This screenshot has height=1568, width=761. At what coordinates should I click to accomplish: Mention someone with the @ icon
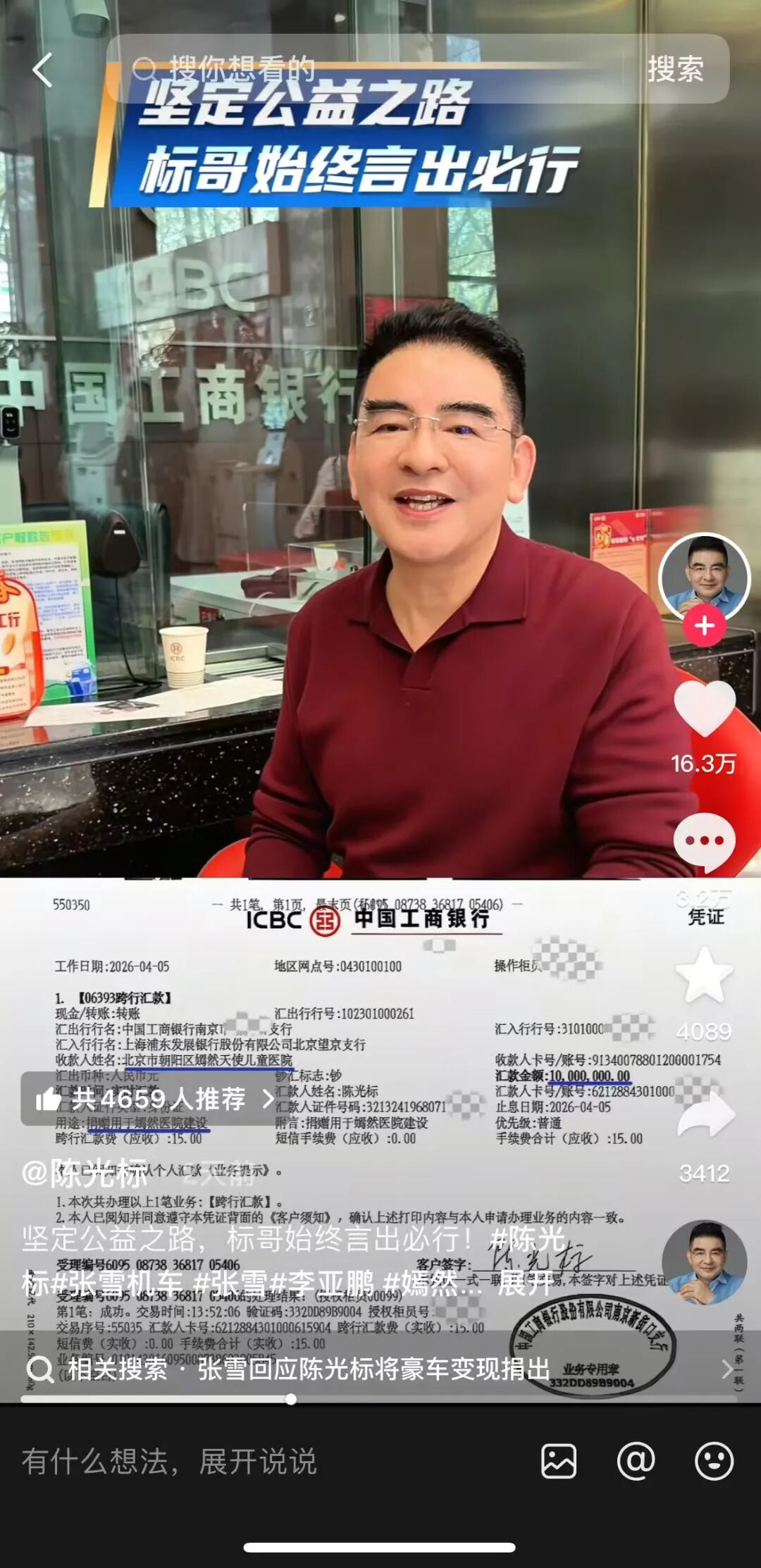(x=636, y=1462)
